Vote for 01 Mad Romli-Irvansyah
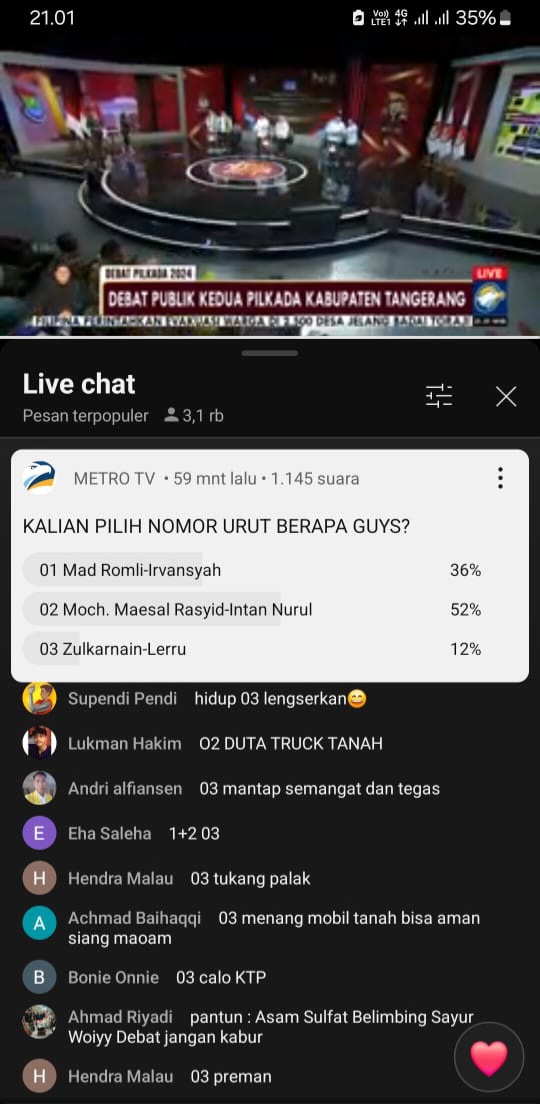 pyautogui.click(x=270, y=570)
